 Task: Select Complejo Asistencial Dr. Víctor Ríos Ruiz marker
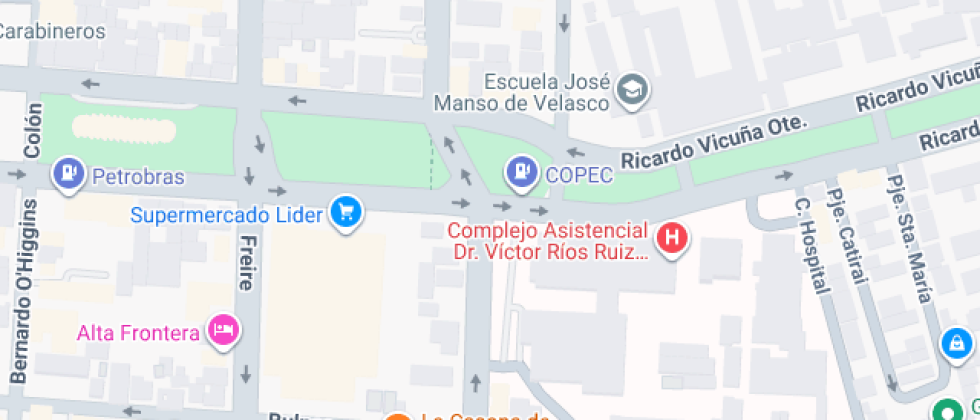pyautogui.click(x=672, y=239)
